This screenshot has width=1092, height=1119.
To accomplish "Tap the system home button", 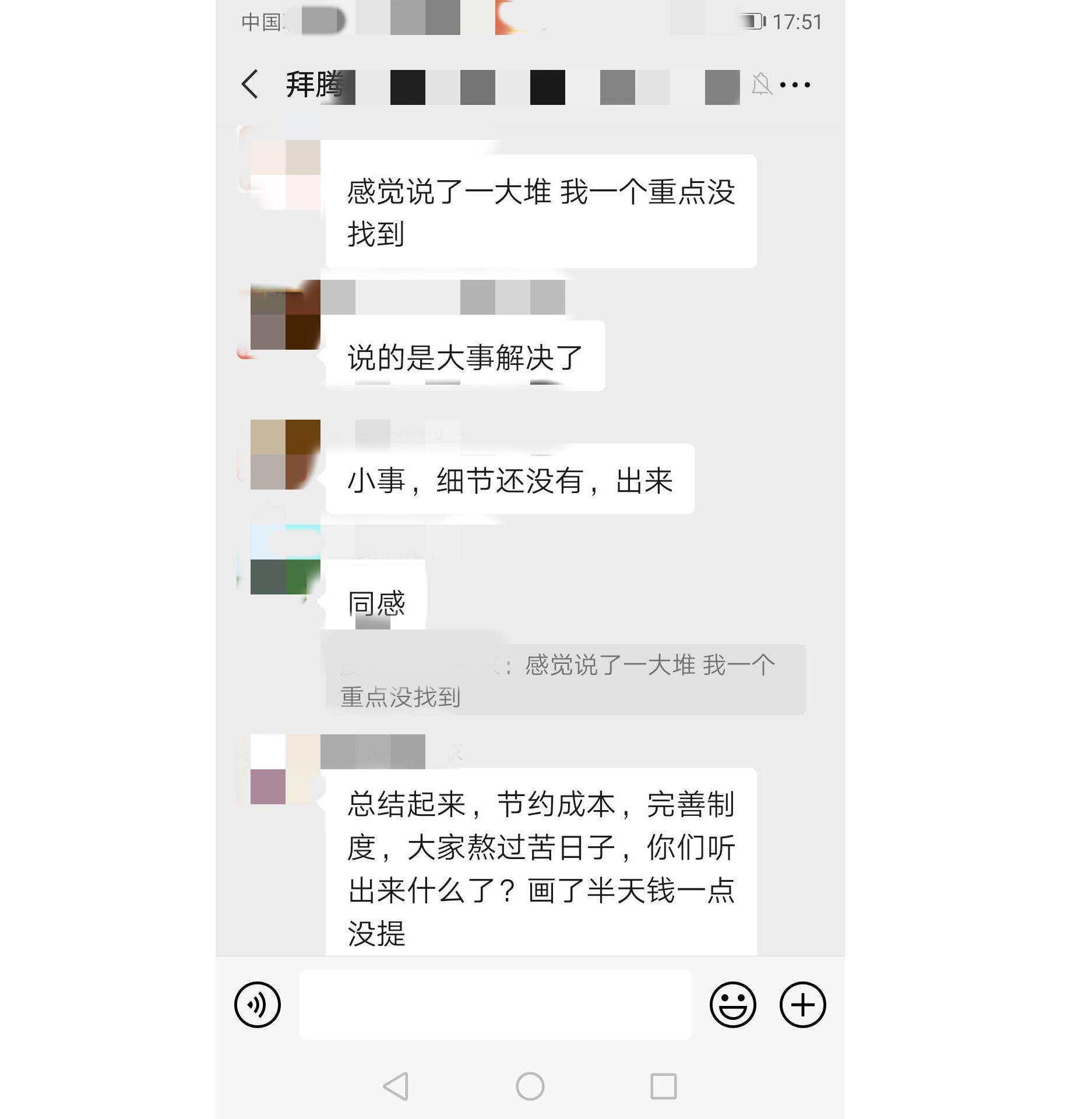I will 530,1086.
